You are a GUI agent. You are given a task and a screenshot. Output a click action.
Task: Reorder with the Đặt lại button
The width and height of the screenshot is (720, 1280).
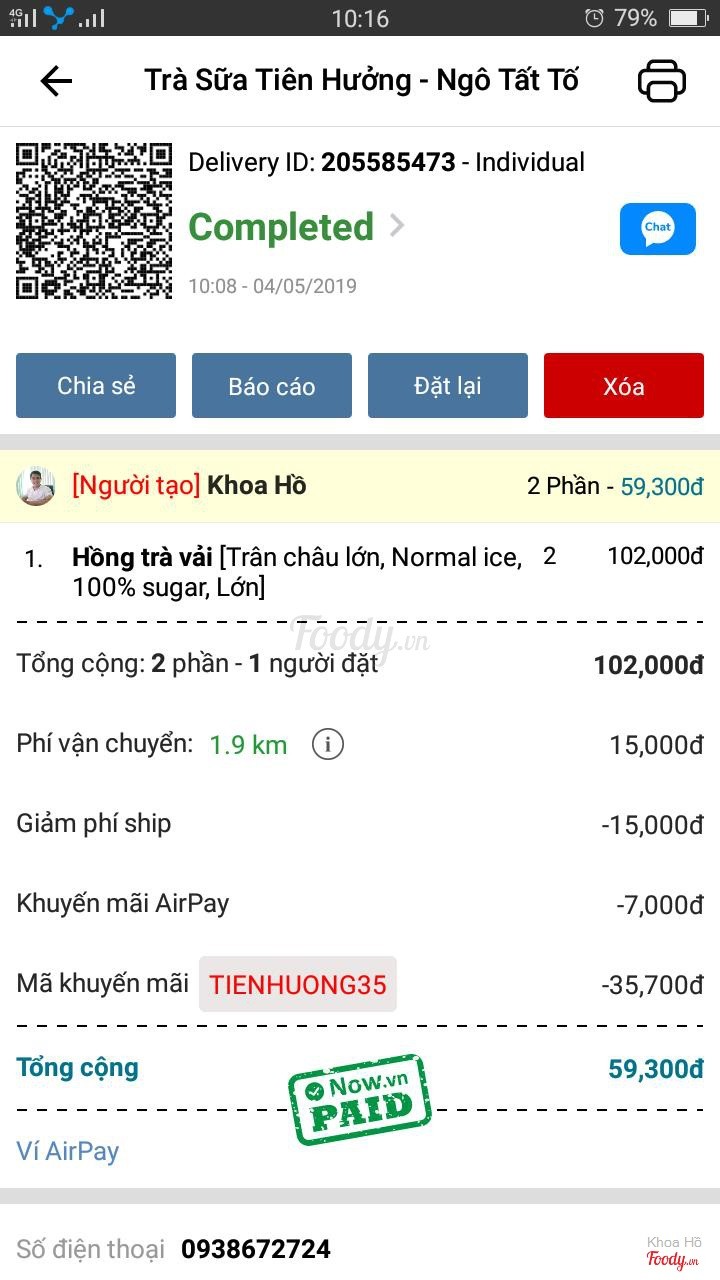coord(448,386)
